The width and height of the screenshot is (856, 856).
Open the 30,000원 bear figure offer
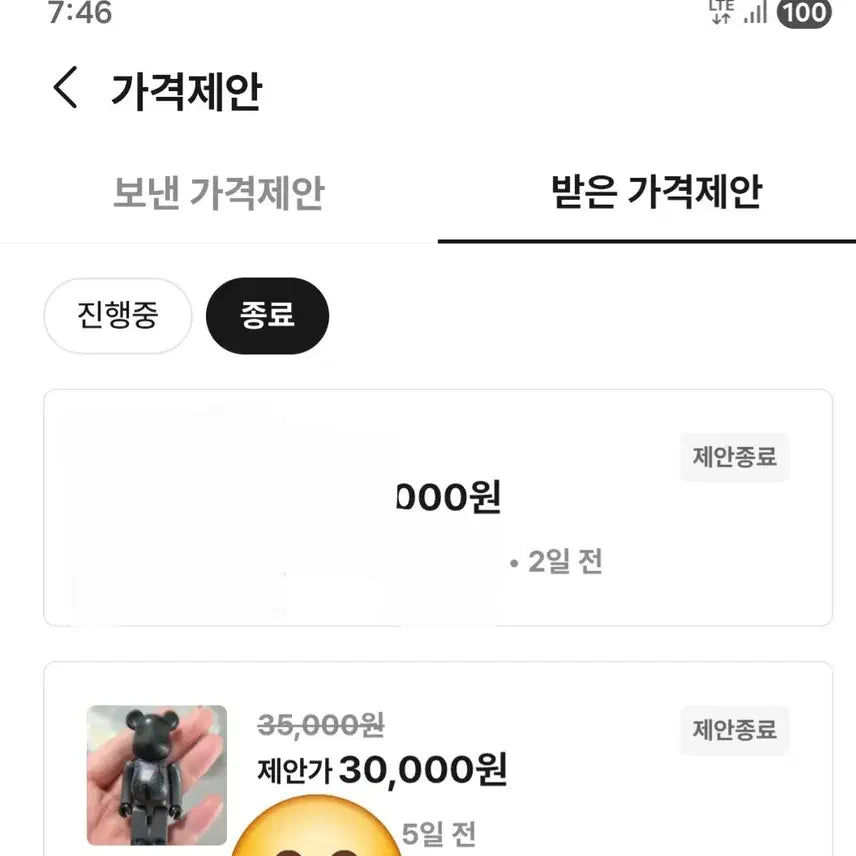[438, 760]
